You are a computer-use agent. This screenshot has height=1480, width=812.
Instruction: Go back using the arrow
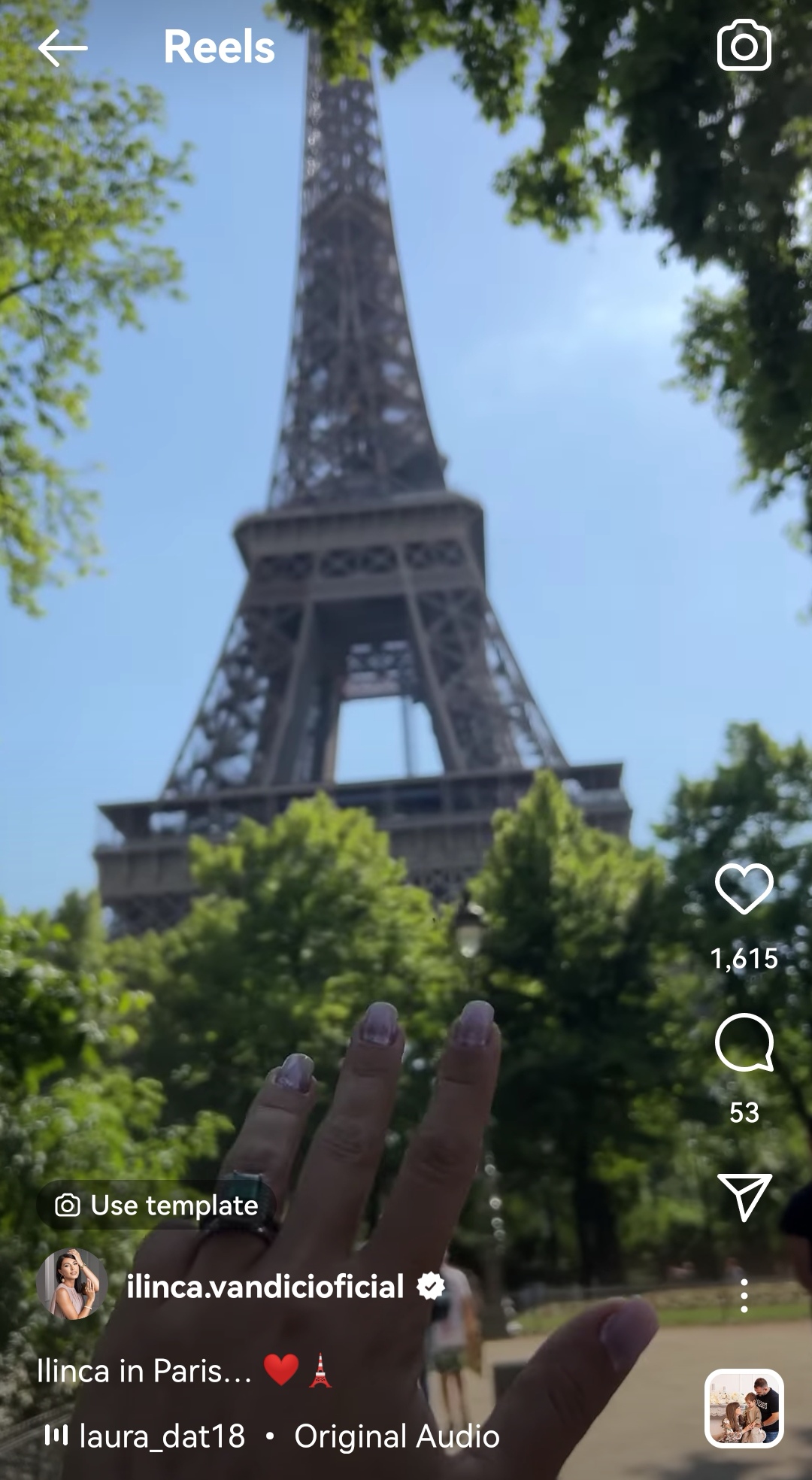[62, 48]
